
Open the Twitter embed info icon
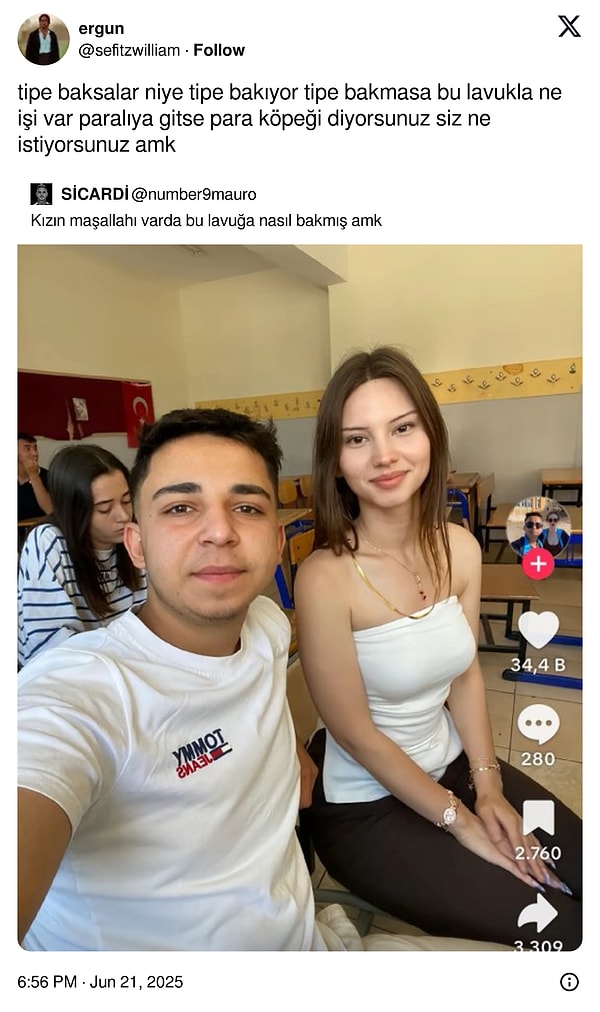[569, 982]
